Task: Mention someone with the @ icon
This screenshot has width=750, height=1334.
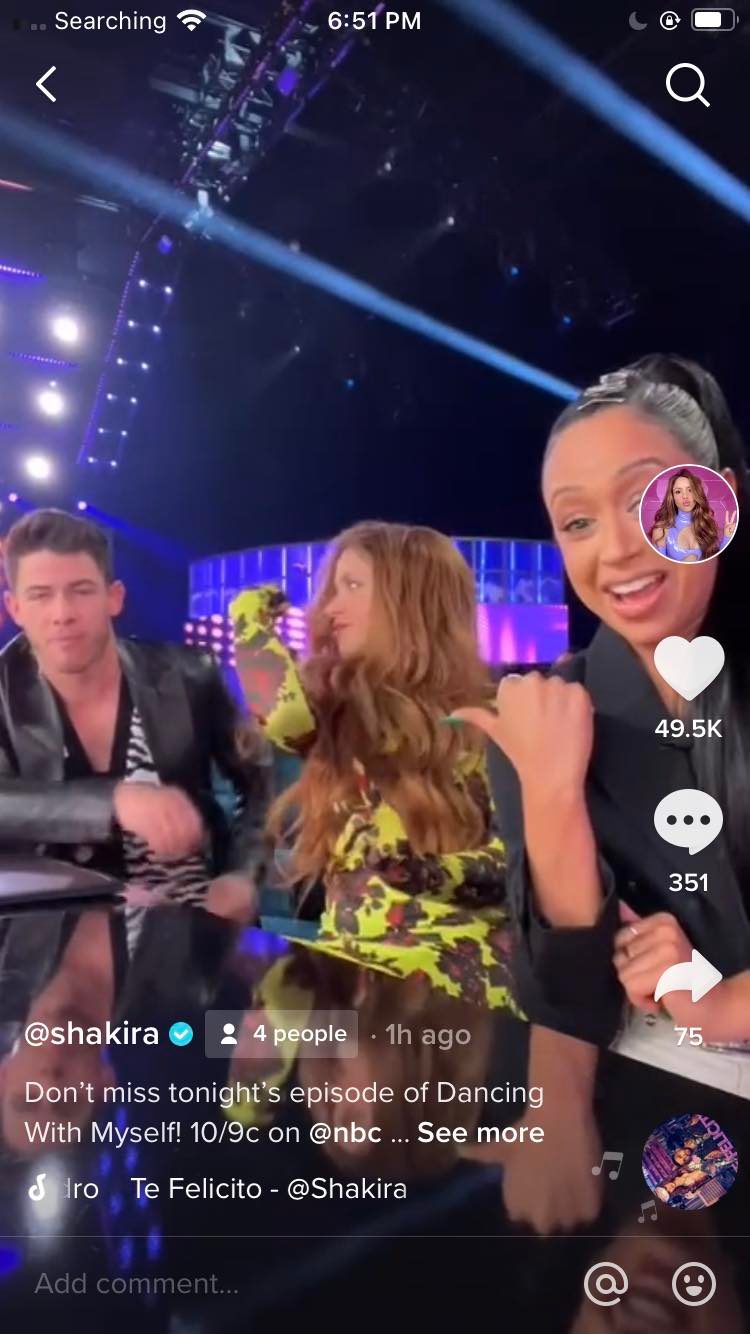Action: [x=605, y=1284]
